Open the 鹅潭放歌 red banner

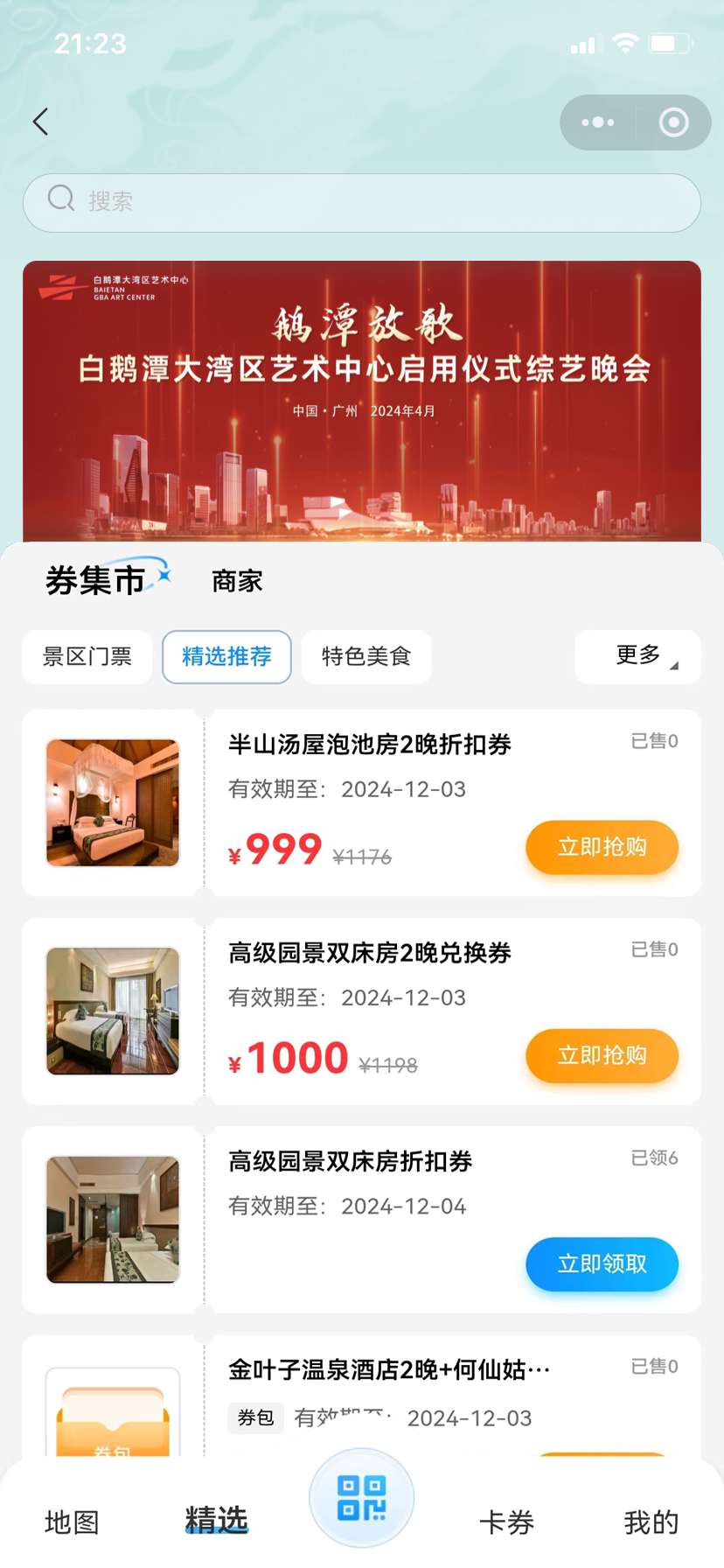(x=362, y=401)
